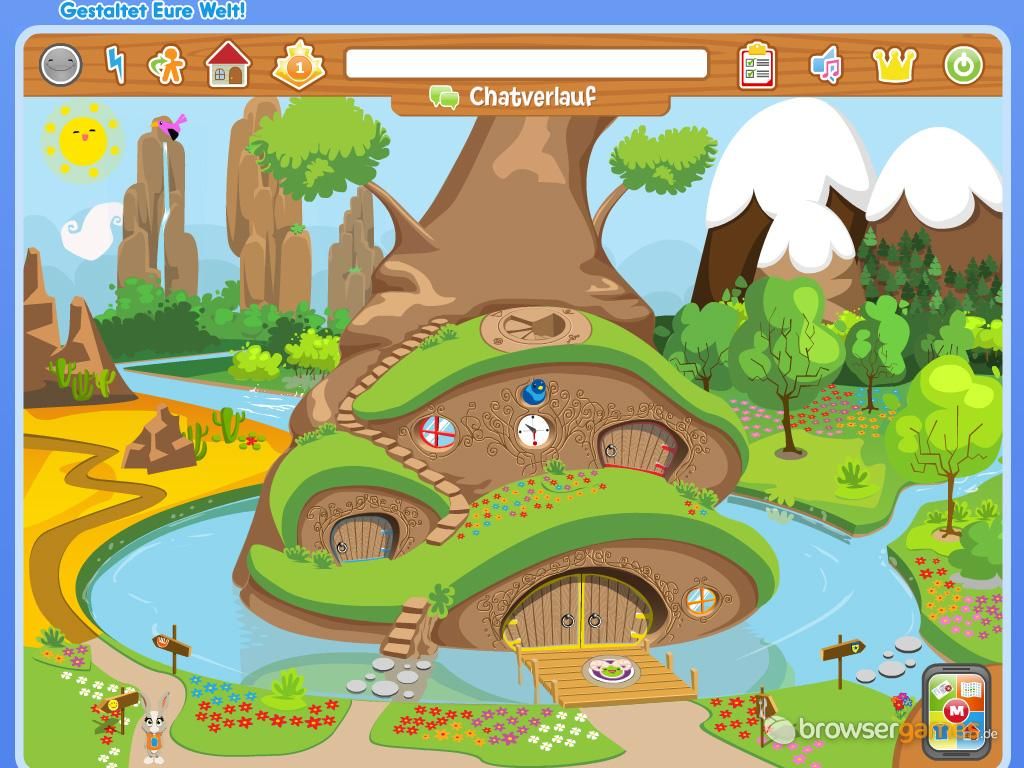This screenshot has width=1024, height=768.
Task: Tap the blue lightning bolt icon
Action: (116, 65)
